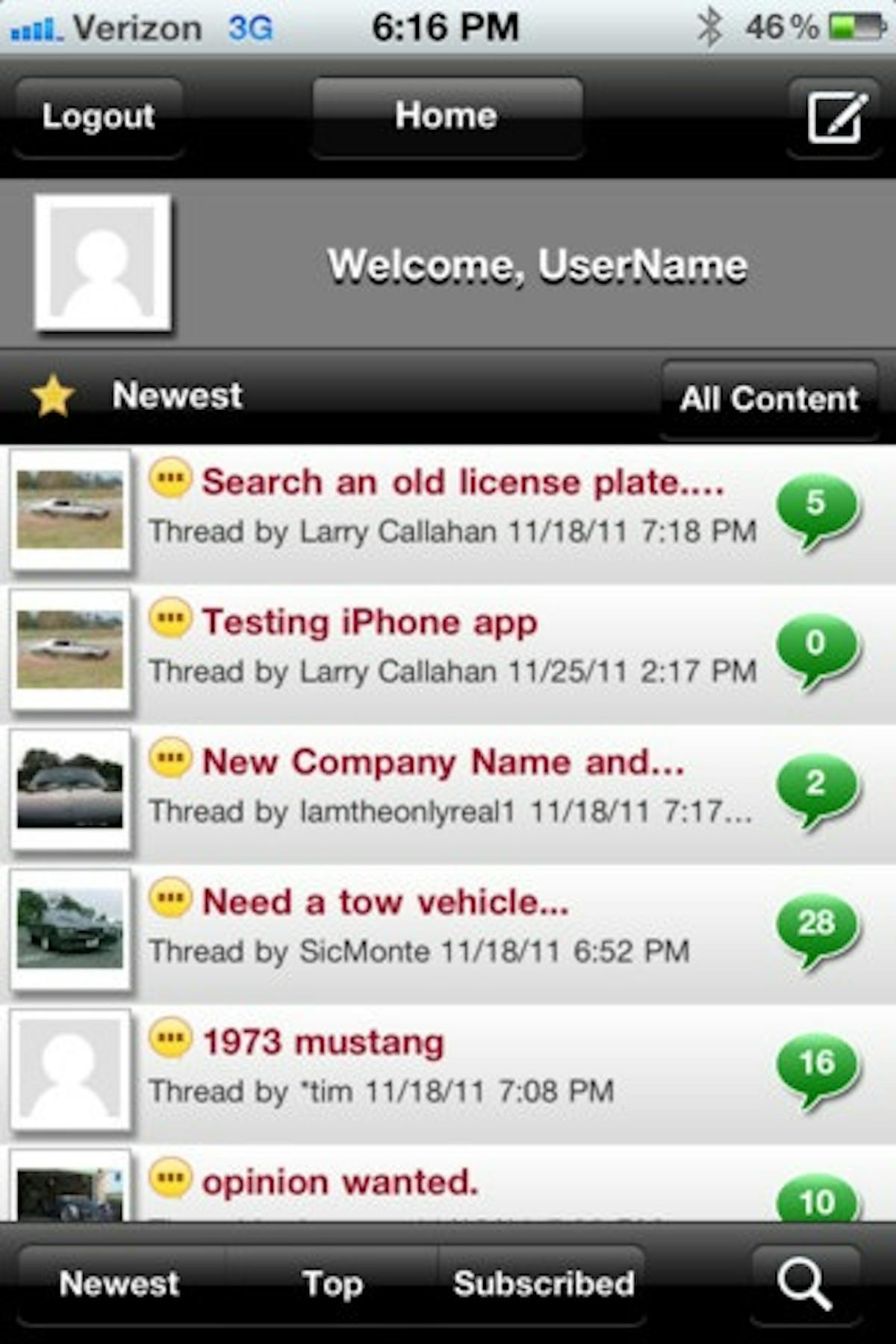Switch to the Top tab
This screenshot has width=896, height=1344.
[332, 1284]
